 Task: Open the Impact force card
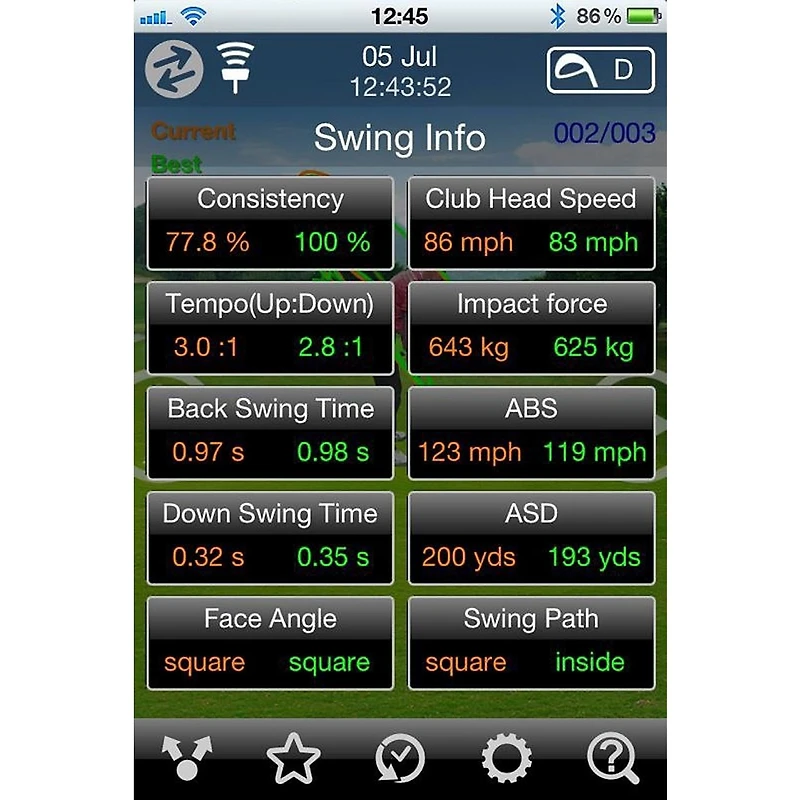531,328
